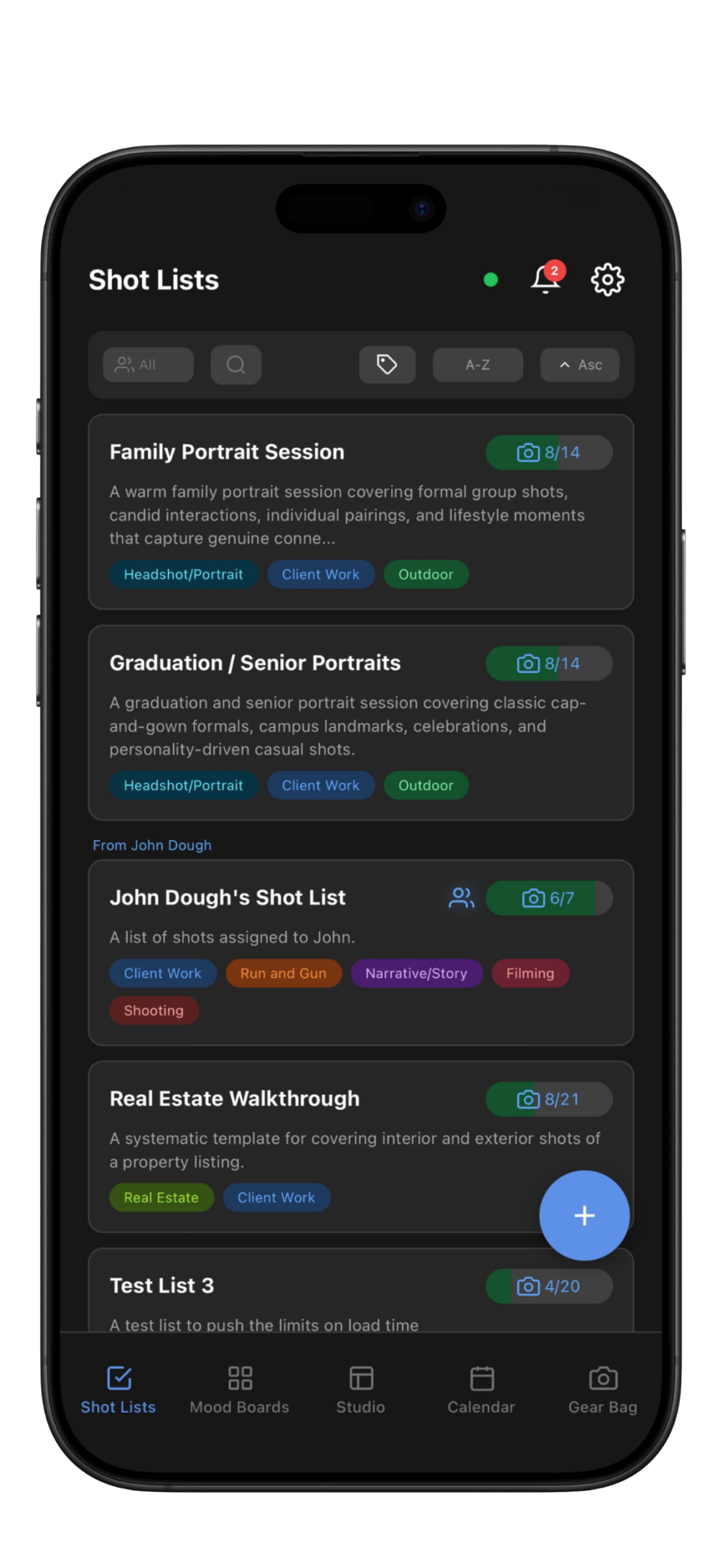Open the All people filter
This screenshot has height=1568, width=722.
[148, 365]
